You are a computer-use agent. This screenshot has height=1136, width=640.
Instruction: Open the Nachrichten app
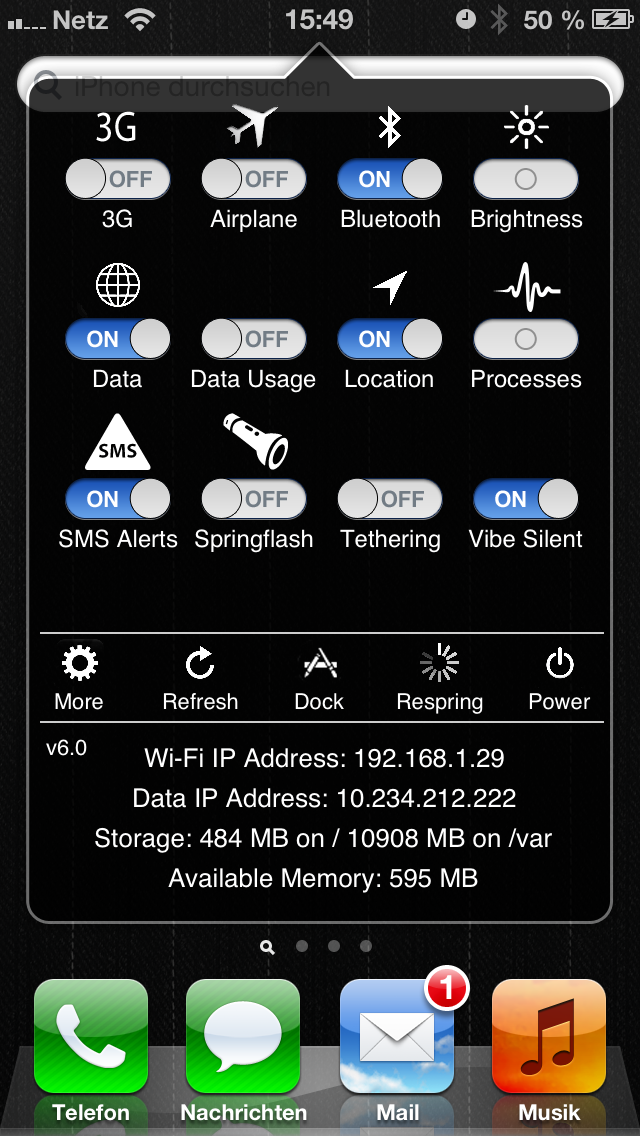pos(243,1036)
